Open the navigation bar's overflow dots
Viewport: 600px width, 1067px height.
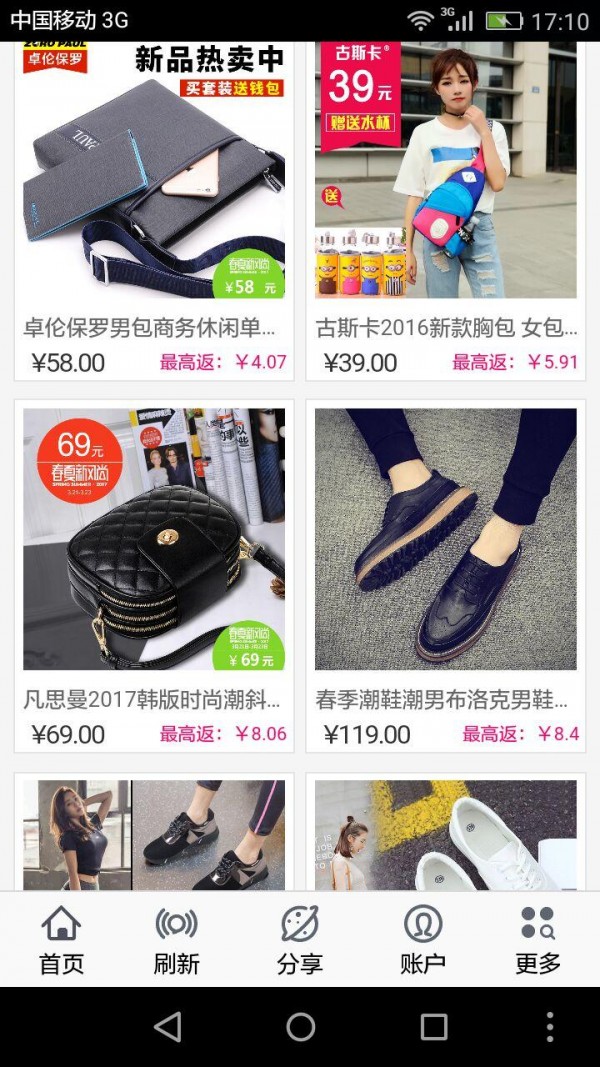(x=549, y=1027)
